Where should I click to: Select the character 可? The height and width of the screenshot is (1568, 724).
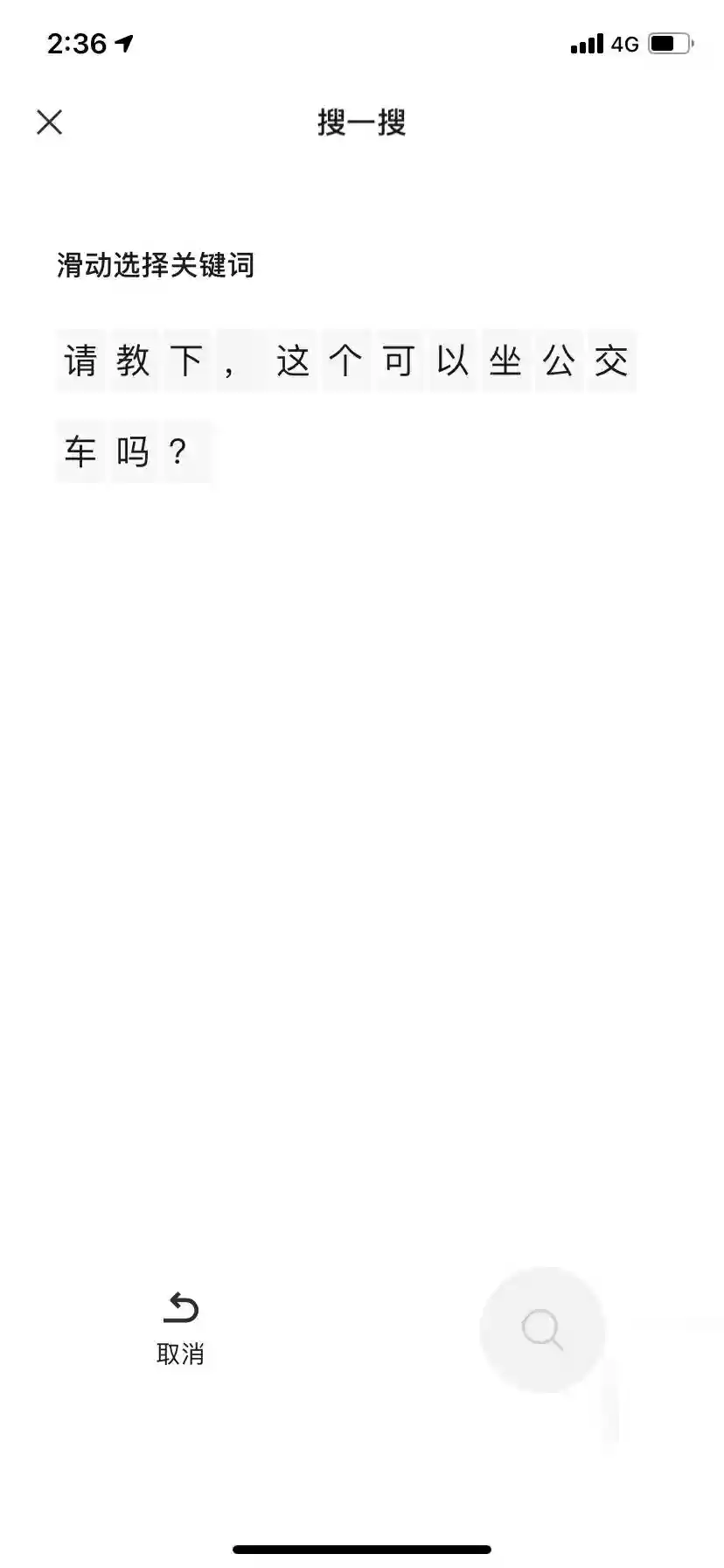pyautogui.click(x=399, y=360)
